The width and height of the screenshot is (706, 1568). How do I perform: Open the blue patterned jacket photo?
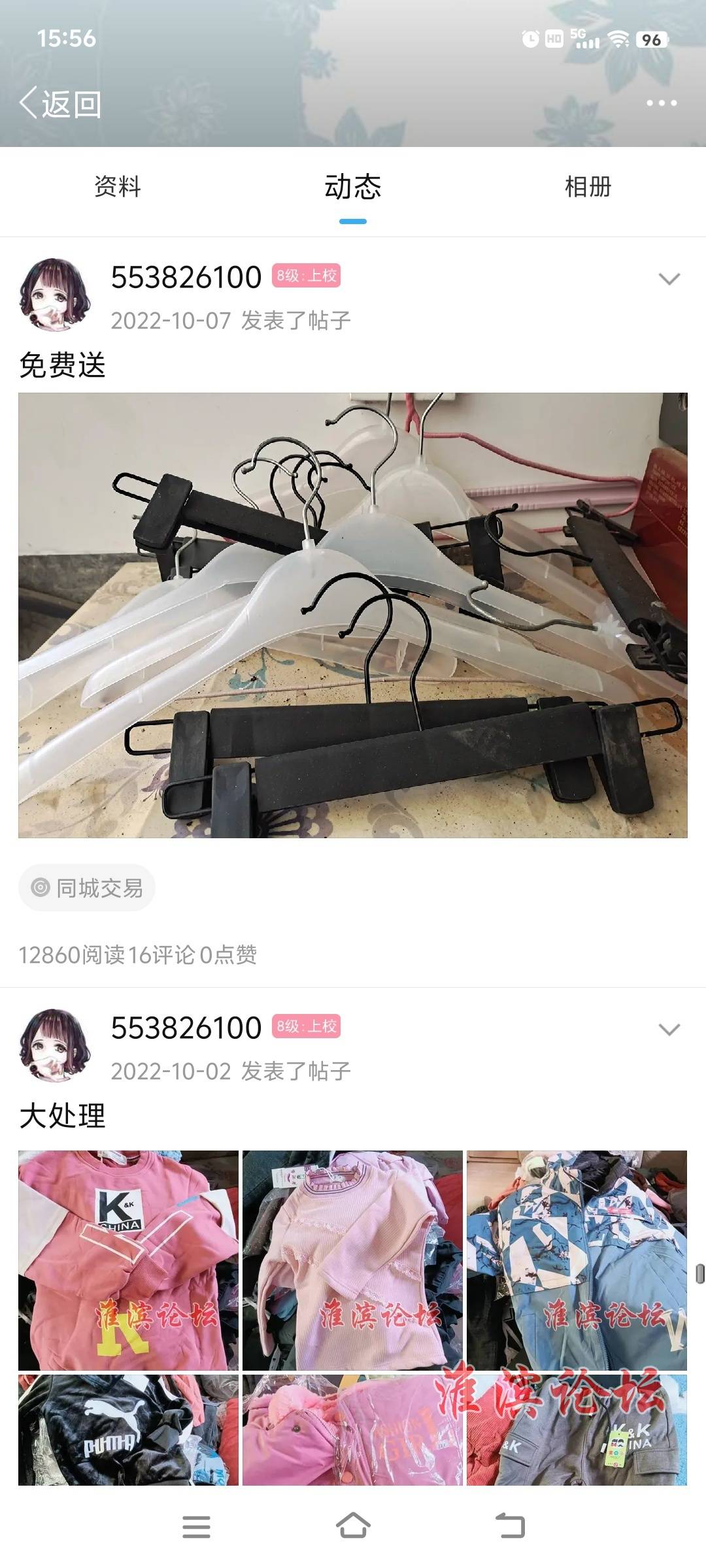pos(577,1260)
